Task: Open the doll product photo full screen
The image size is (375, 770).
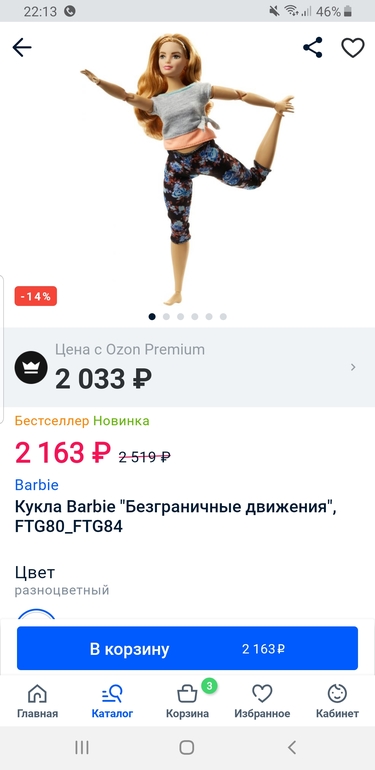Action: point(188,169)
